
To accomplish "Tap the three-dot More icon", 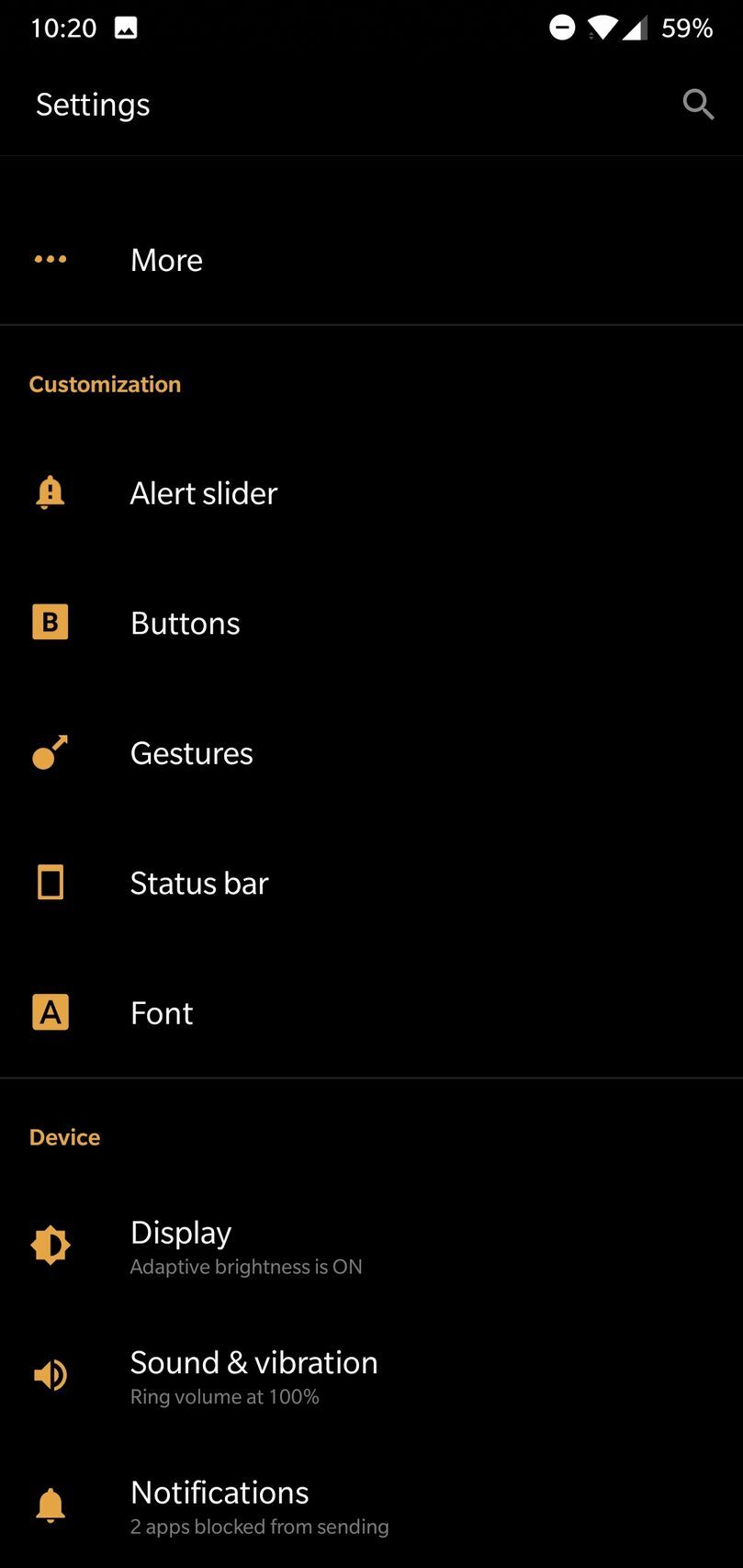I will tap(50, 259).
